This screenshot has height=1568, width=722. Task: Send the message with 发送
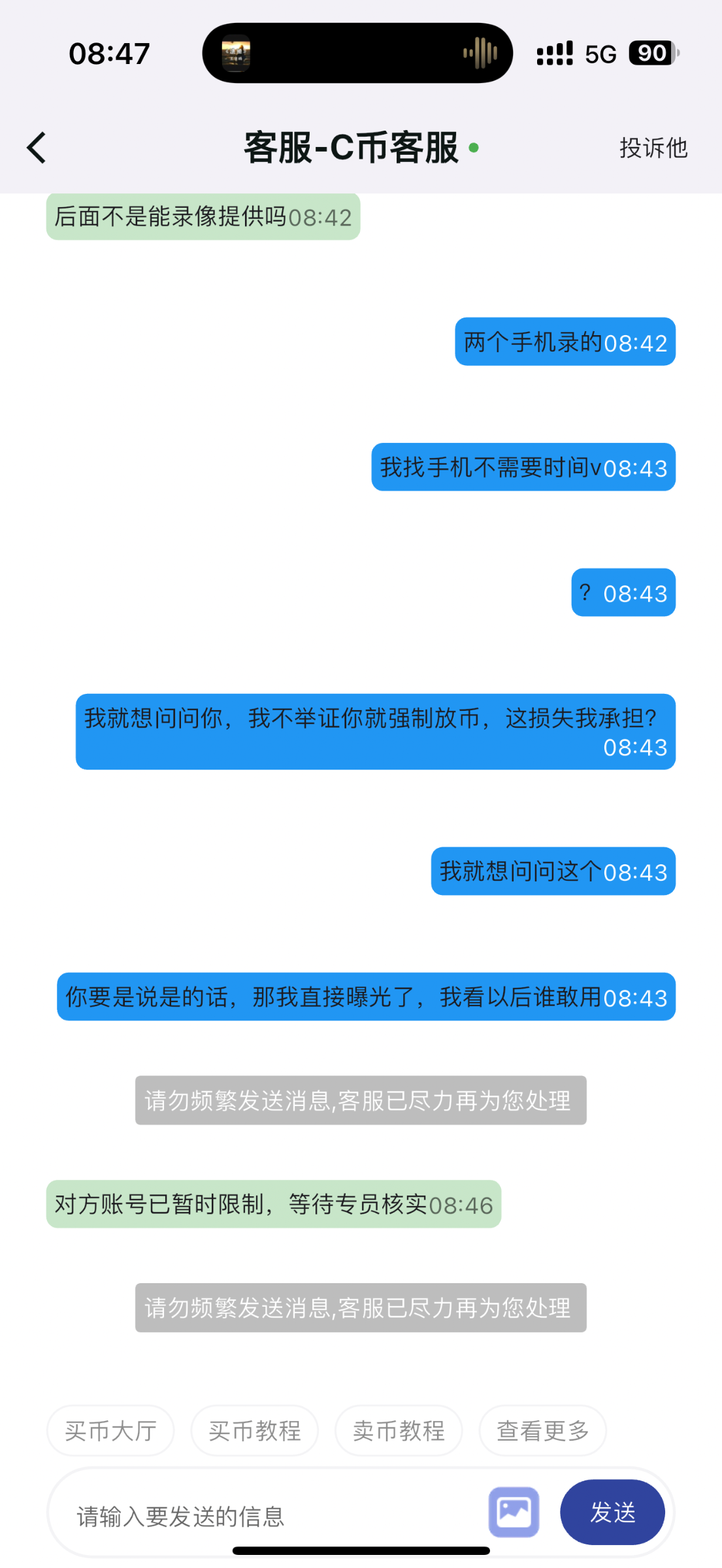click(x=612, y=1512)
